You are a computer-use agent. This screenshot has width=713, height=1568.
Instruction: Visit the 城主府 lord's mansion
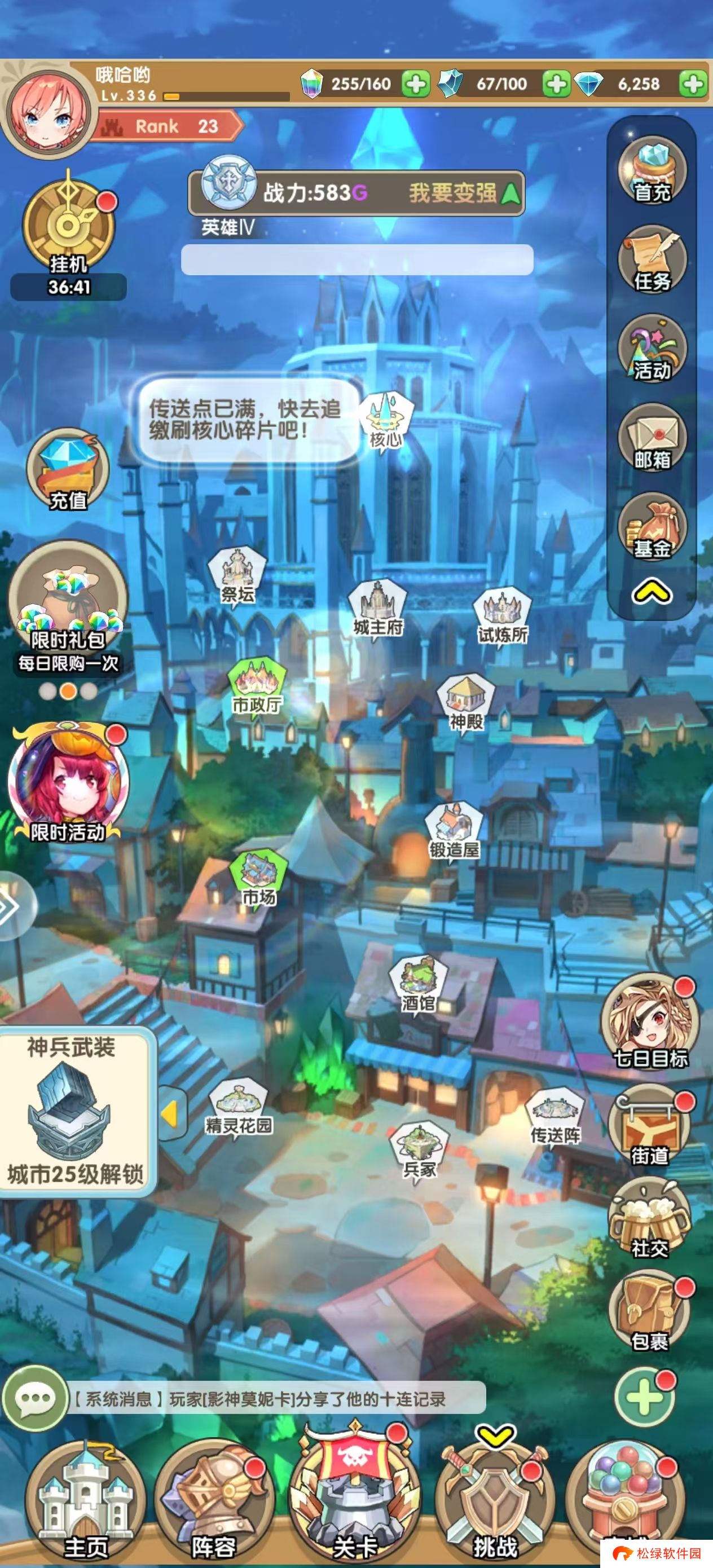[x=378, y=607]
